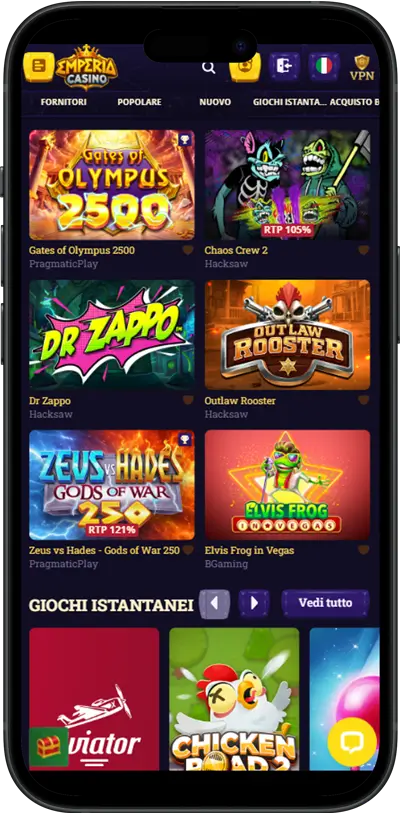Open Zeus vs Hades Gods of War 250
Screen dimensions: 400x813
click(112, 485)
